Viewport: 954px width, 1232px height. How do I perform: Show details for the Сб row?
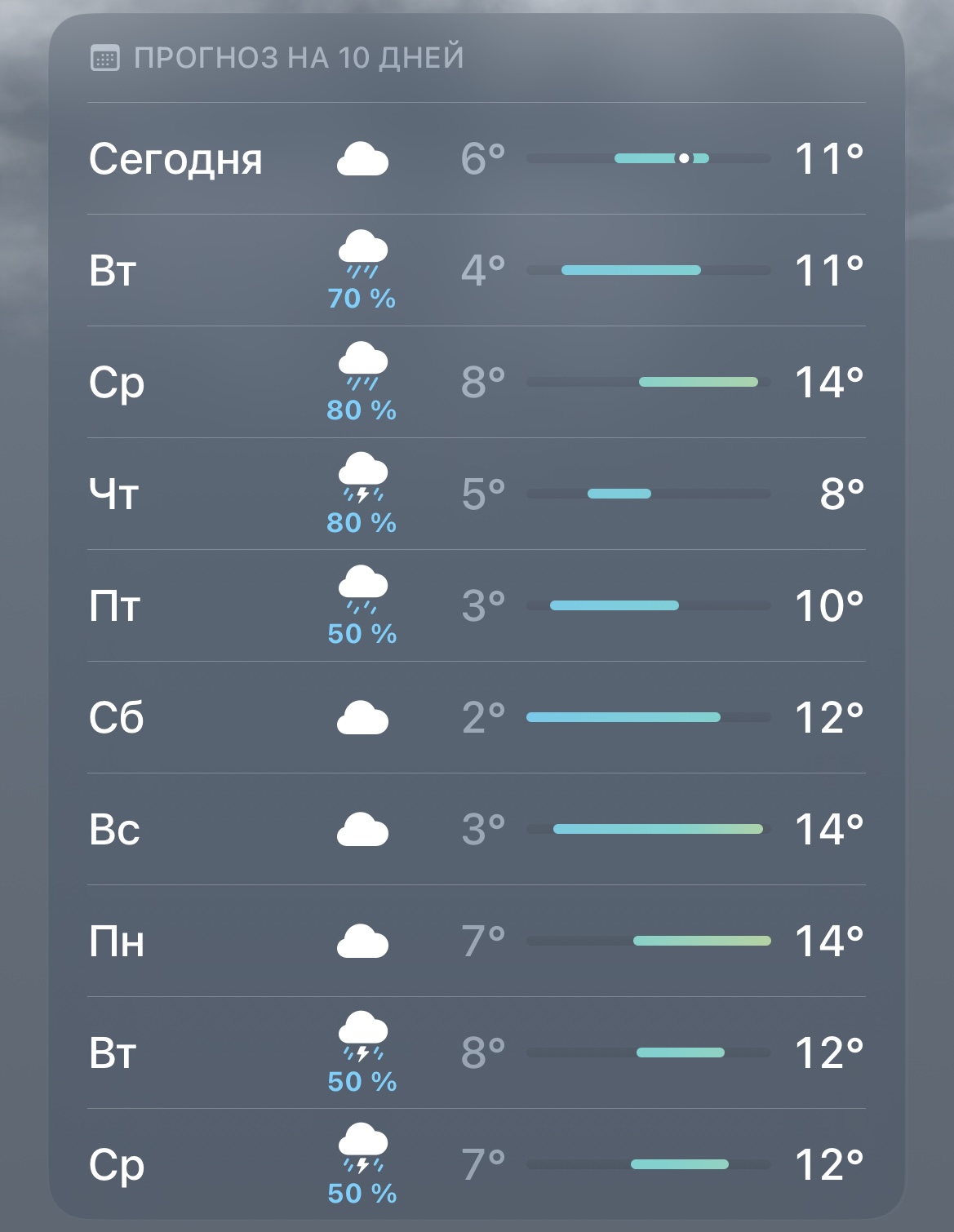point(477,717)
